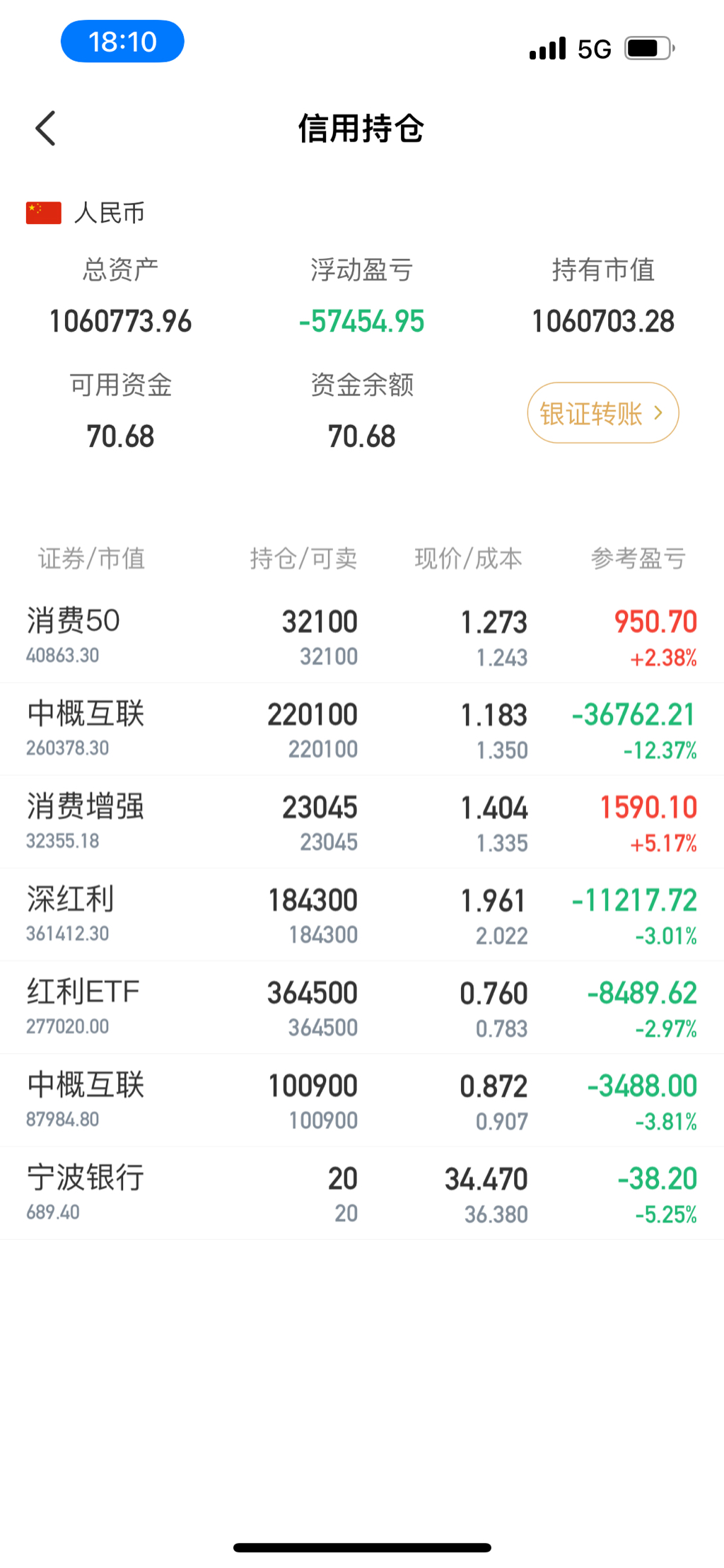Select the 深红利 holding row
This screenshot has height=1568, width=724.
click(x=362, y=915)
